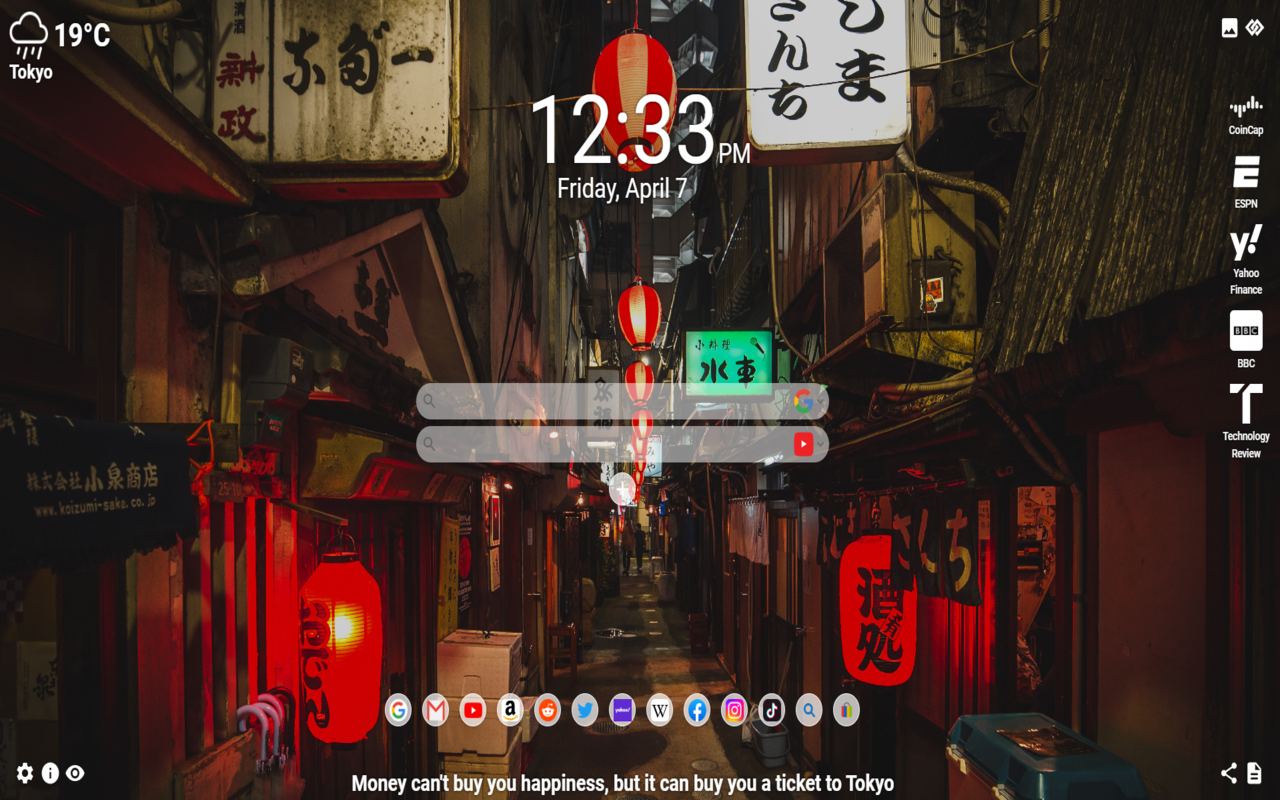This screenshot has width=1280, height=800.
Task: Open Reddit from the dock
Action: 547,710
